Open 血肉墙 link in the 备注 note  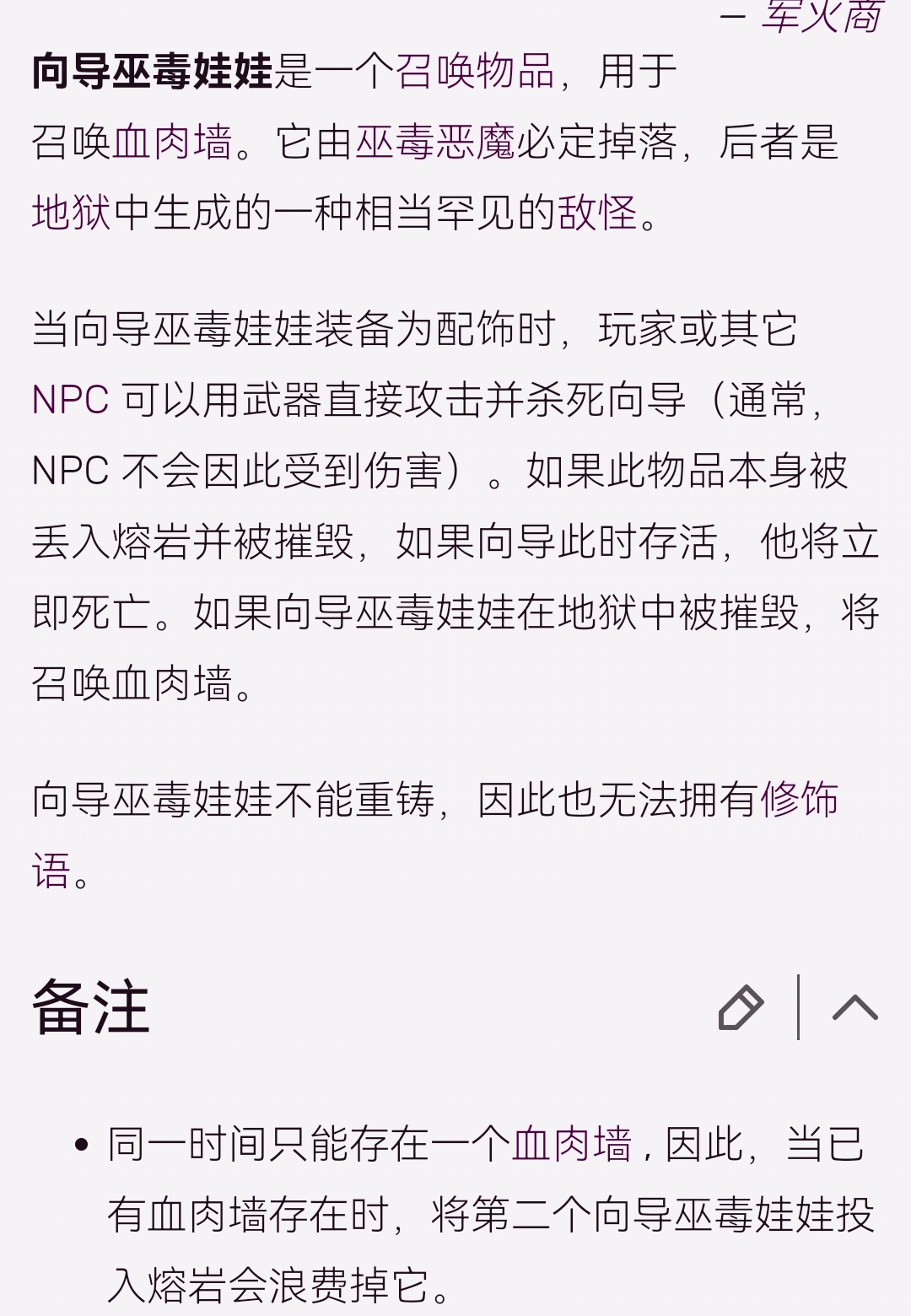[572, 1145]
